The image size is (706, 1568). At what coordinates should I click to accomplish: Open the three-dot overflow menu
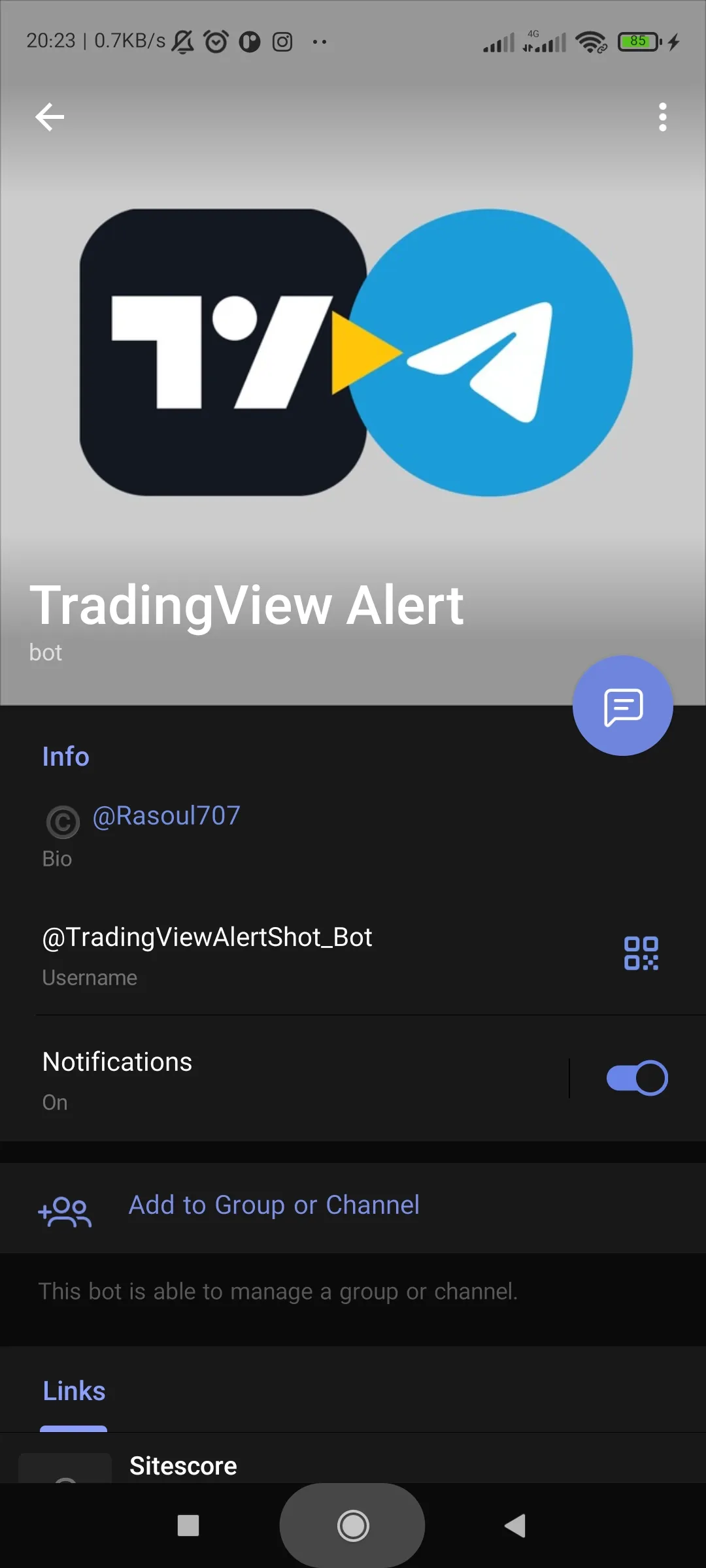(662, 118)
